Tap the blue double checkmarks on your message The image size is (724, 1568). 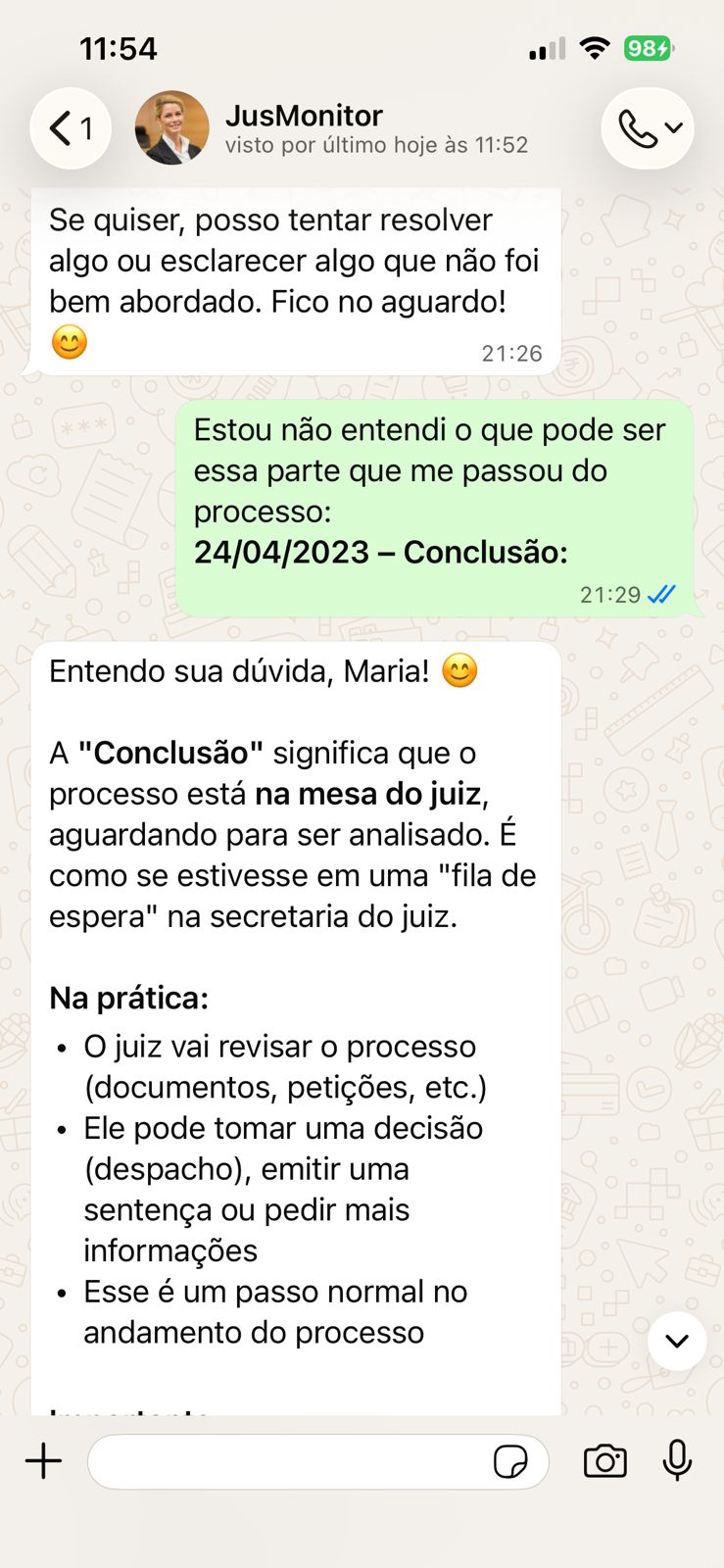pyautogui.click(x=663, y=594)
